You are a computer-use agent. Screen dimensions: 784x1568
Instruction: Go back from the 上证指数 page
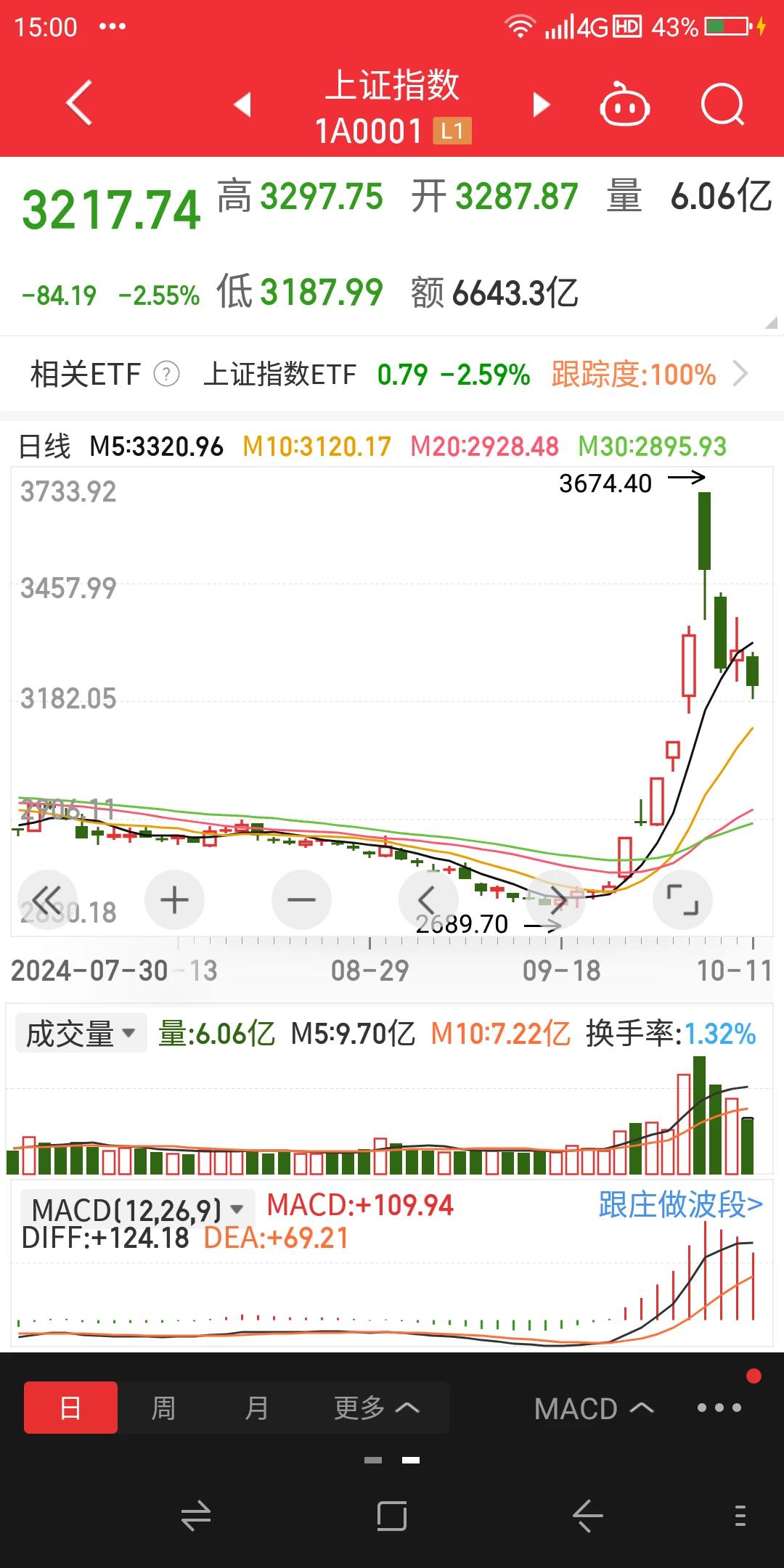pyautogui.click(x=80, y=104)
